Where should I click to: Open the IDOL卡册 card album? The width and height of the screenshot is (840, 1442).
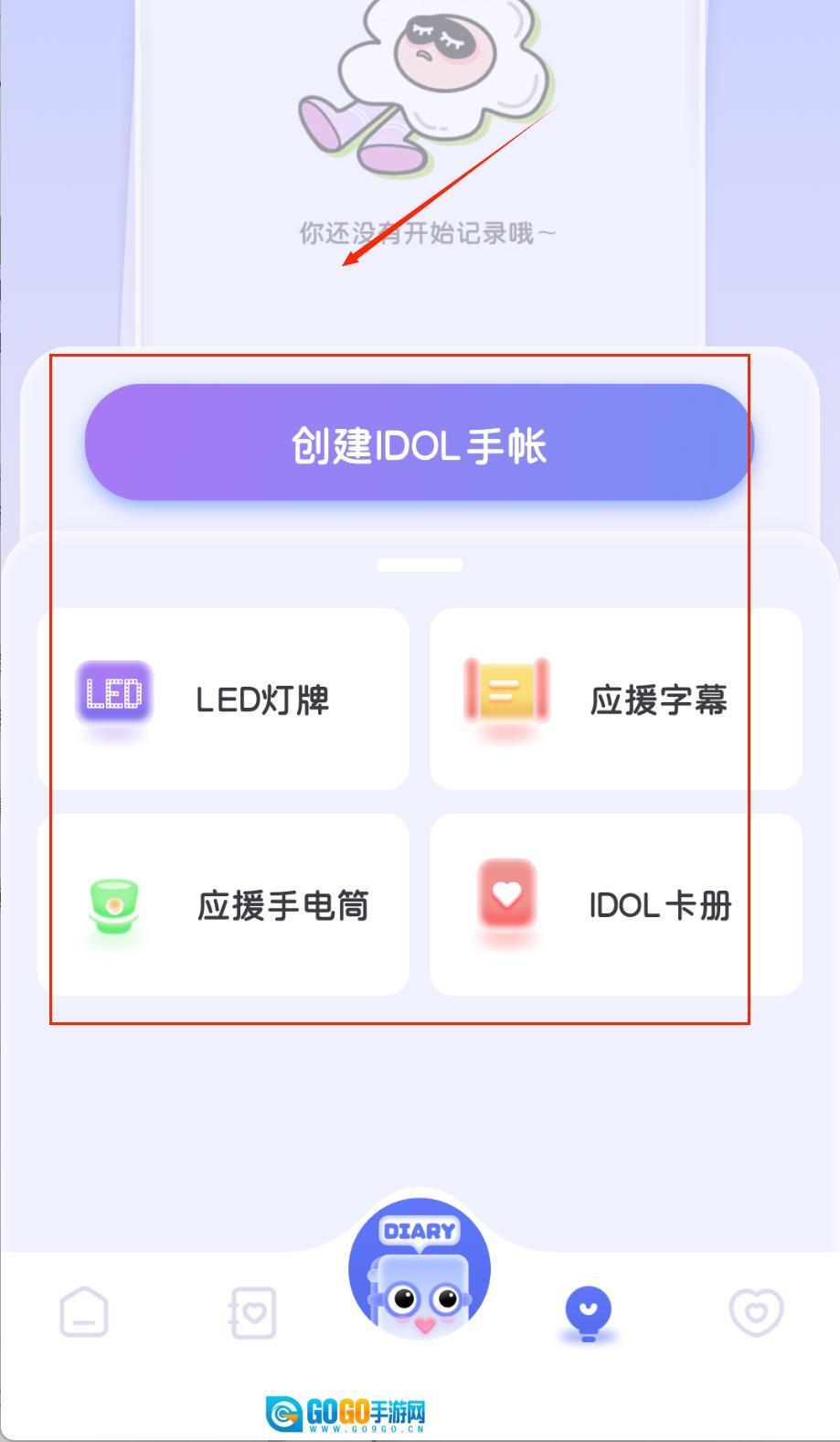(616, 904)
